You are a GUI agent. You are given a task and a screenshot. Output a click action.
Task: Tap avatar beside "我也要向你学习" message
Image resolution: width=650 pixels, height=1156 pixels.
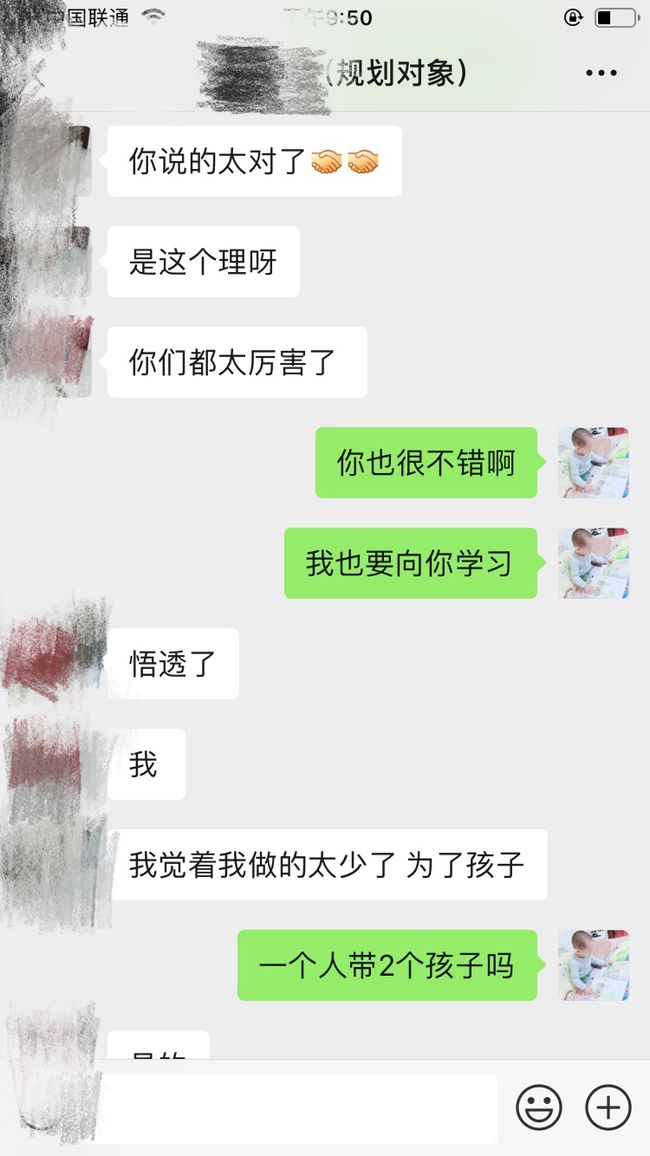593,563
